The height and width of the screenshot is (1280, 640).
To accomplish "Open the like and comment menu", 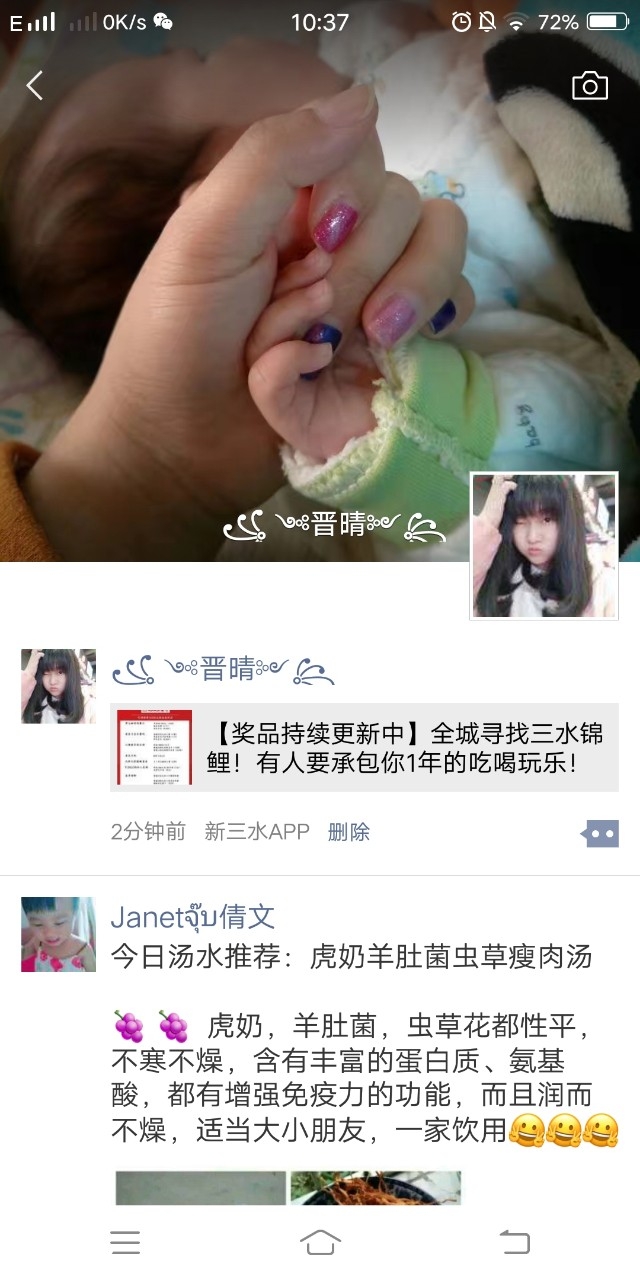I will click(x=600, y=833).
